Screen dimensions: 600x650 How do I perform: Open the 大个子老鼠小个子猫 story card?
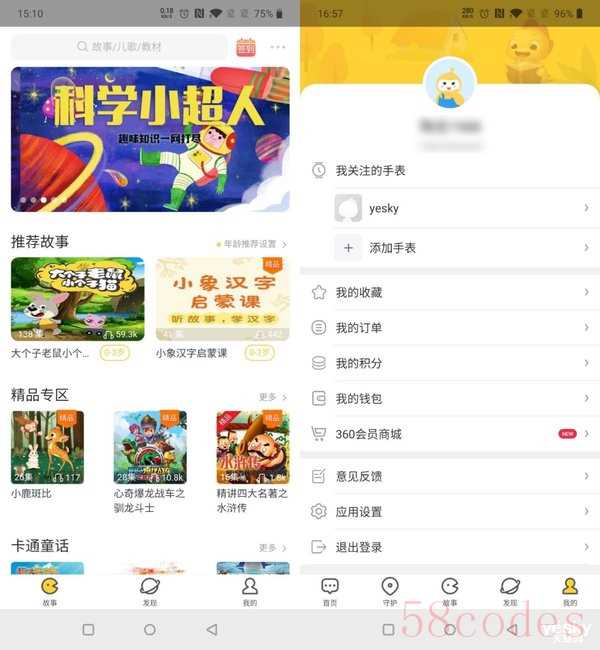77,299
